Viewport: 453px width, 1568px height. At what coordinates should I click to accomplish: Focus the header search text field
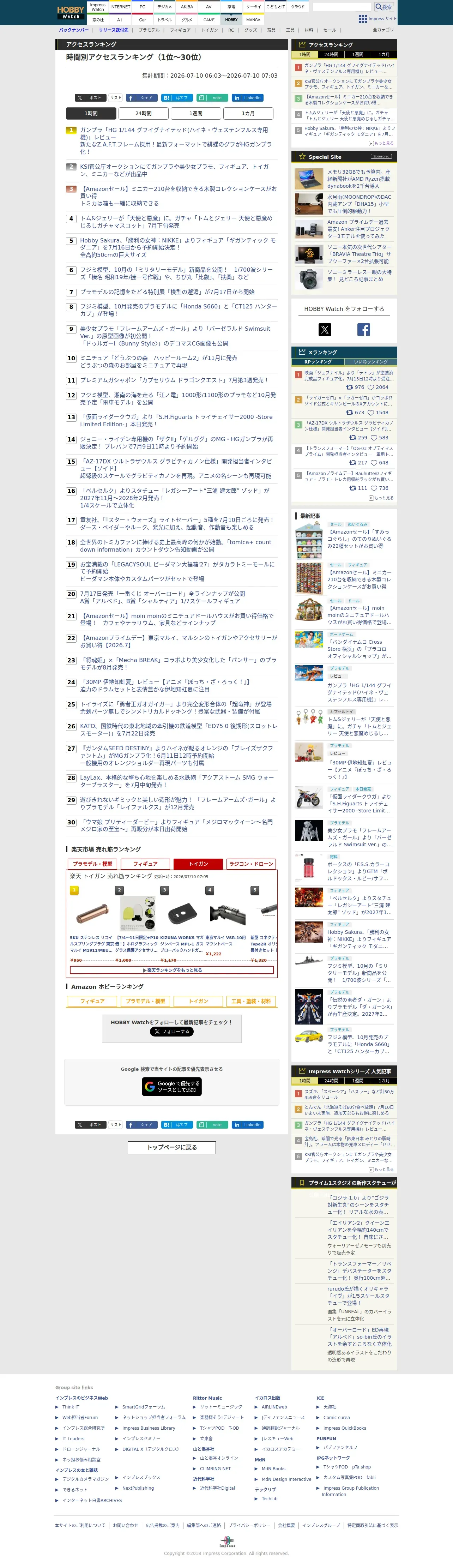point(342,7)
